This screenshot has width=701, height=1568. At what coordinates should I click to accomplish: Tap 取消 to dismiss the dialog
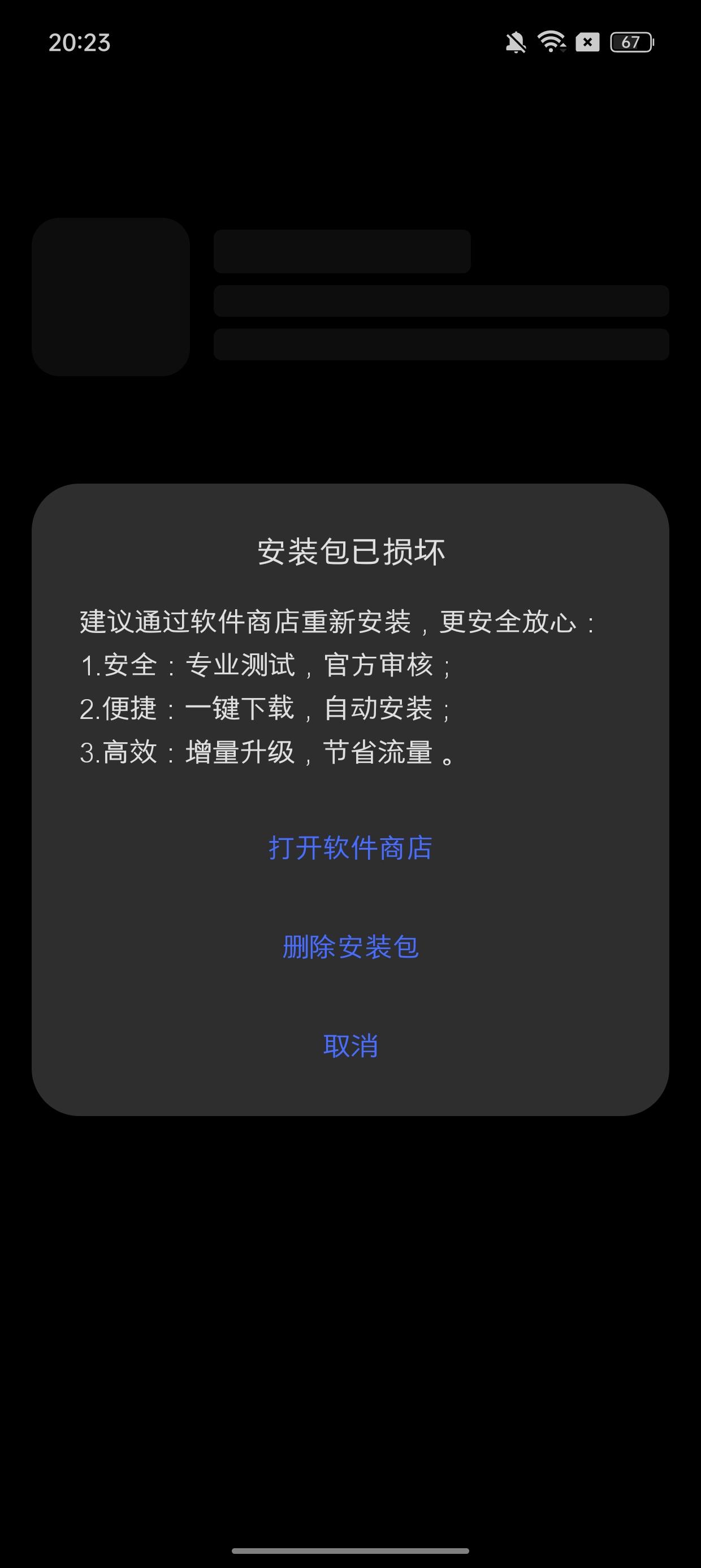(x=350, y=1045)
